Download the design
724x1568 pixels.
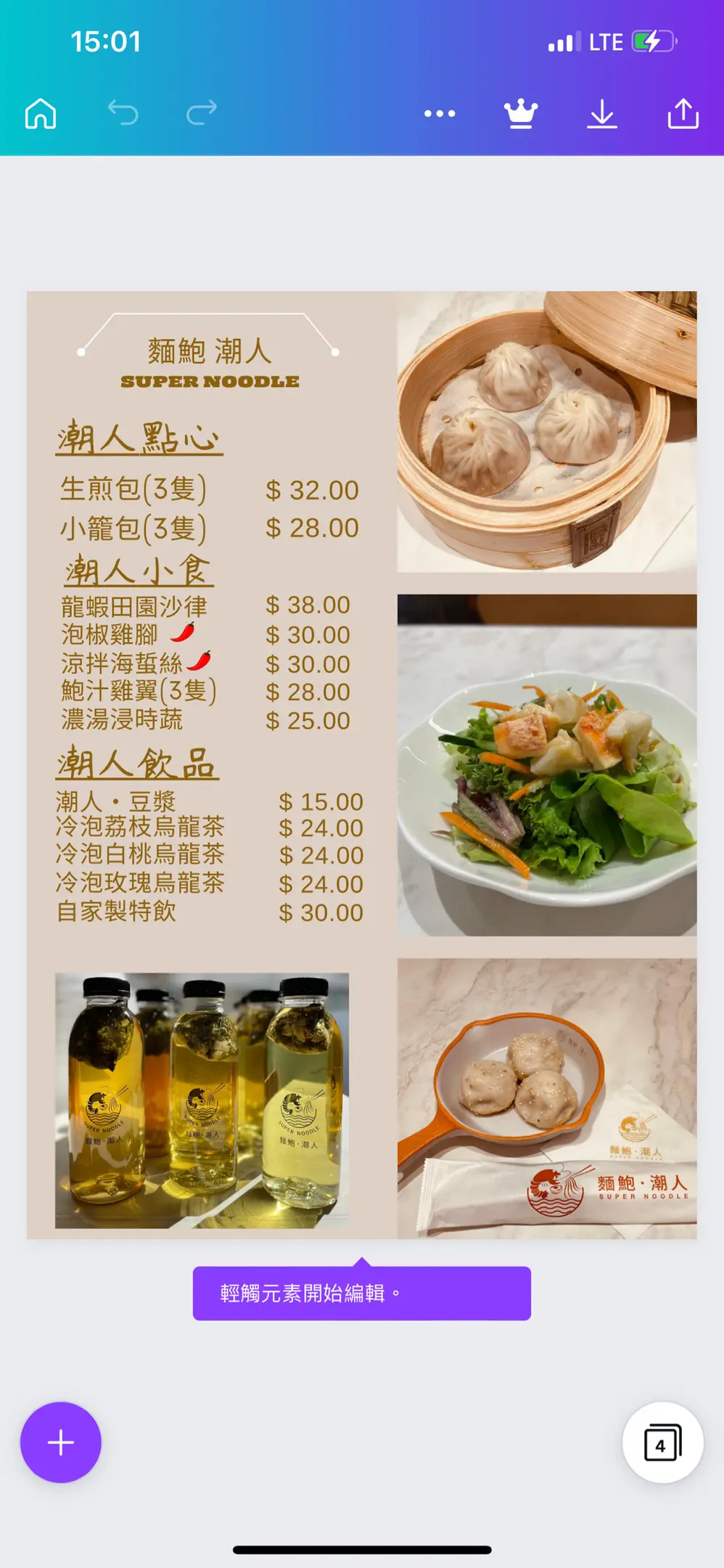(x=602, y=114)
